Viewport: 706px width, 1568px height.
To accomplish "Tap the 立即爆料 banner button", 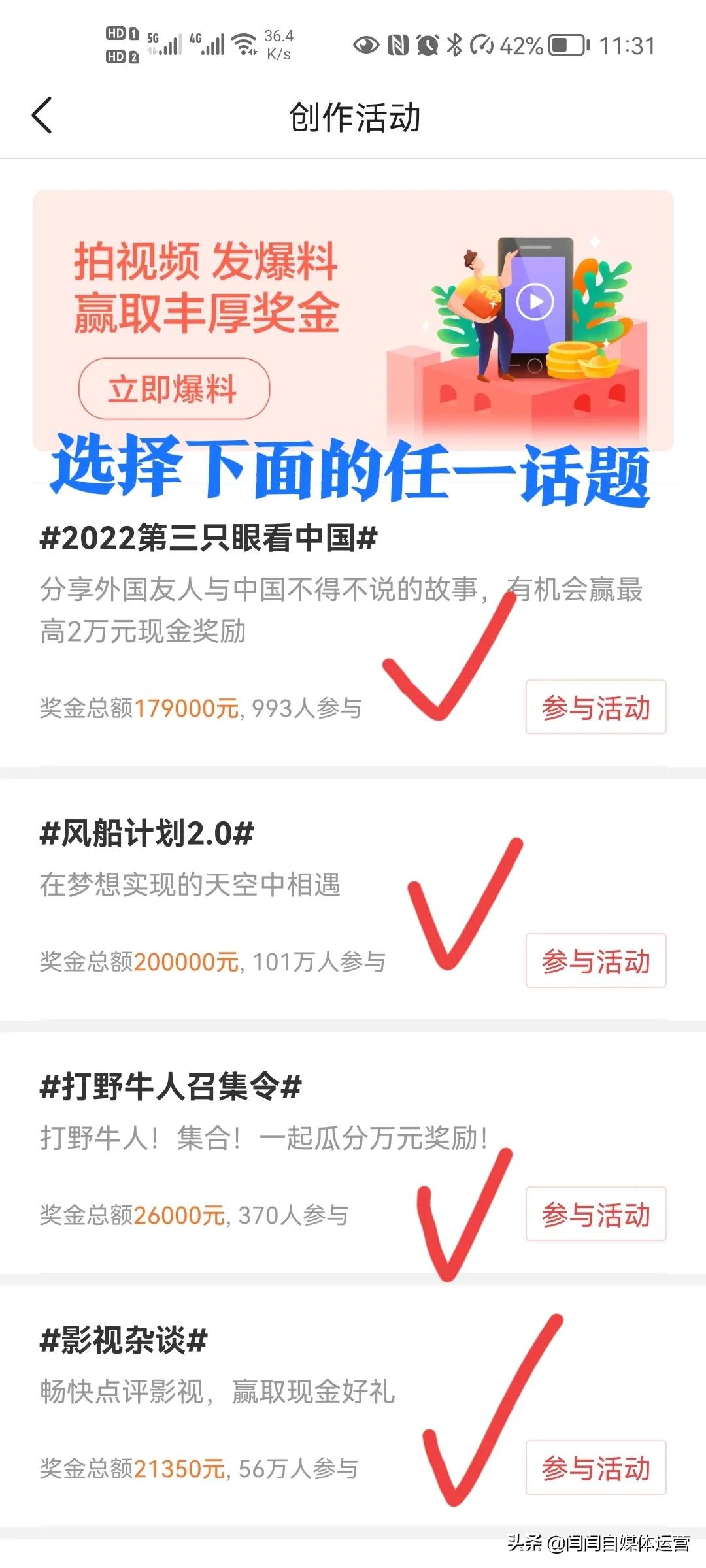I will [174, 389].
